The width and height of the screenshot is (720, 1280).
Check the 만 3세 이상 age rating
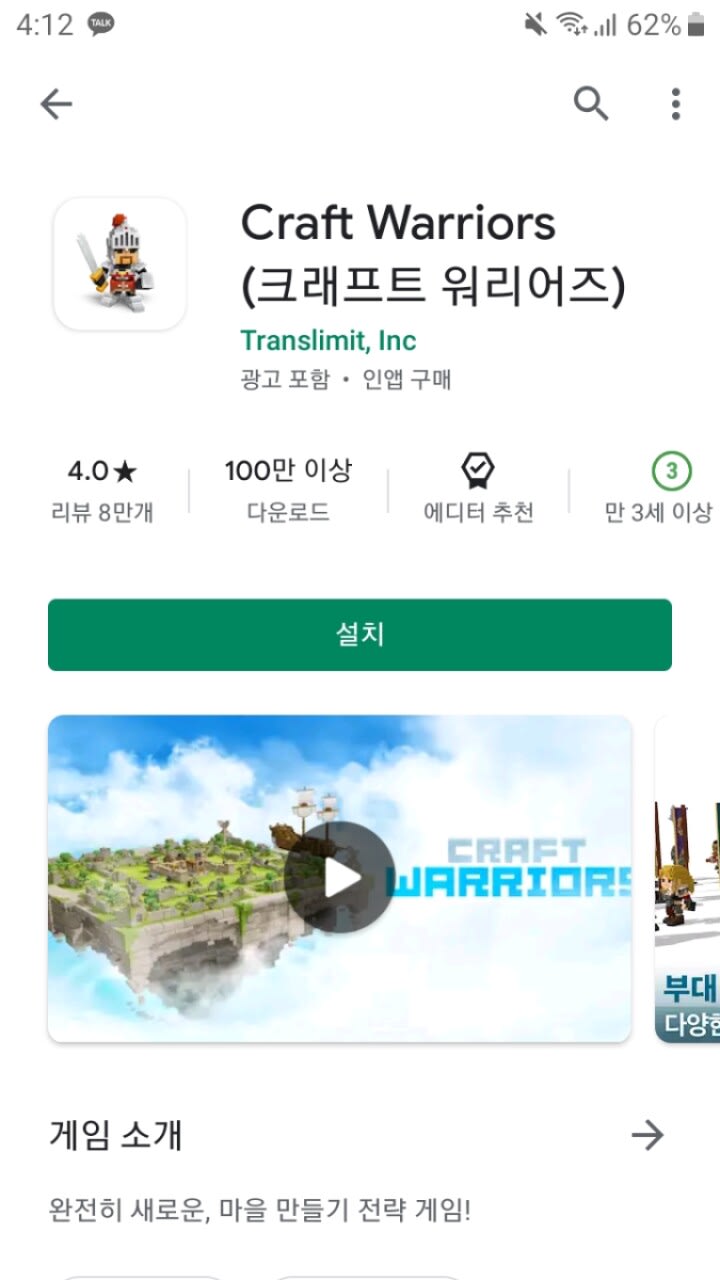click(659, 490)
